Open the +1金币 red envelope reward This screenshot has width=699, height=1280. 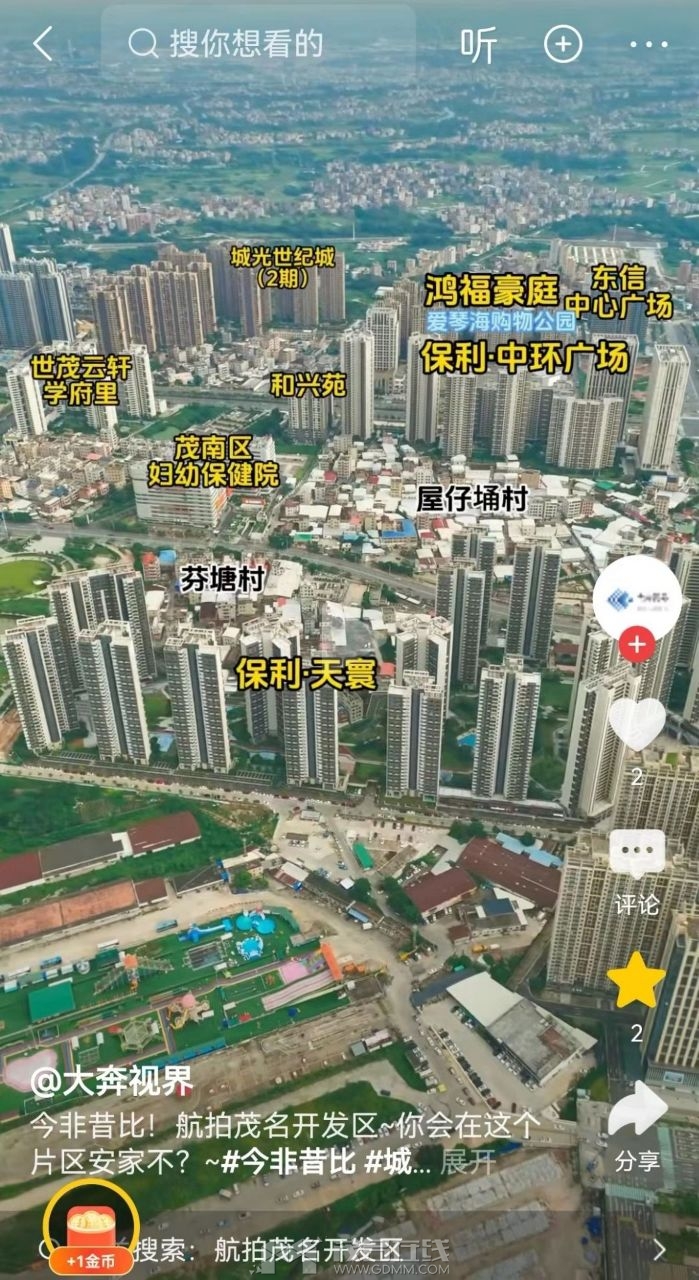pos(90,1231)
